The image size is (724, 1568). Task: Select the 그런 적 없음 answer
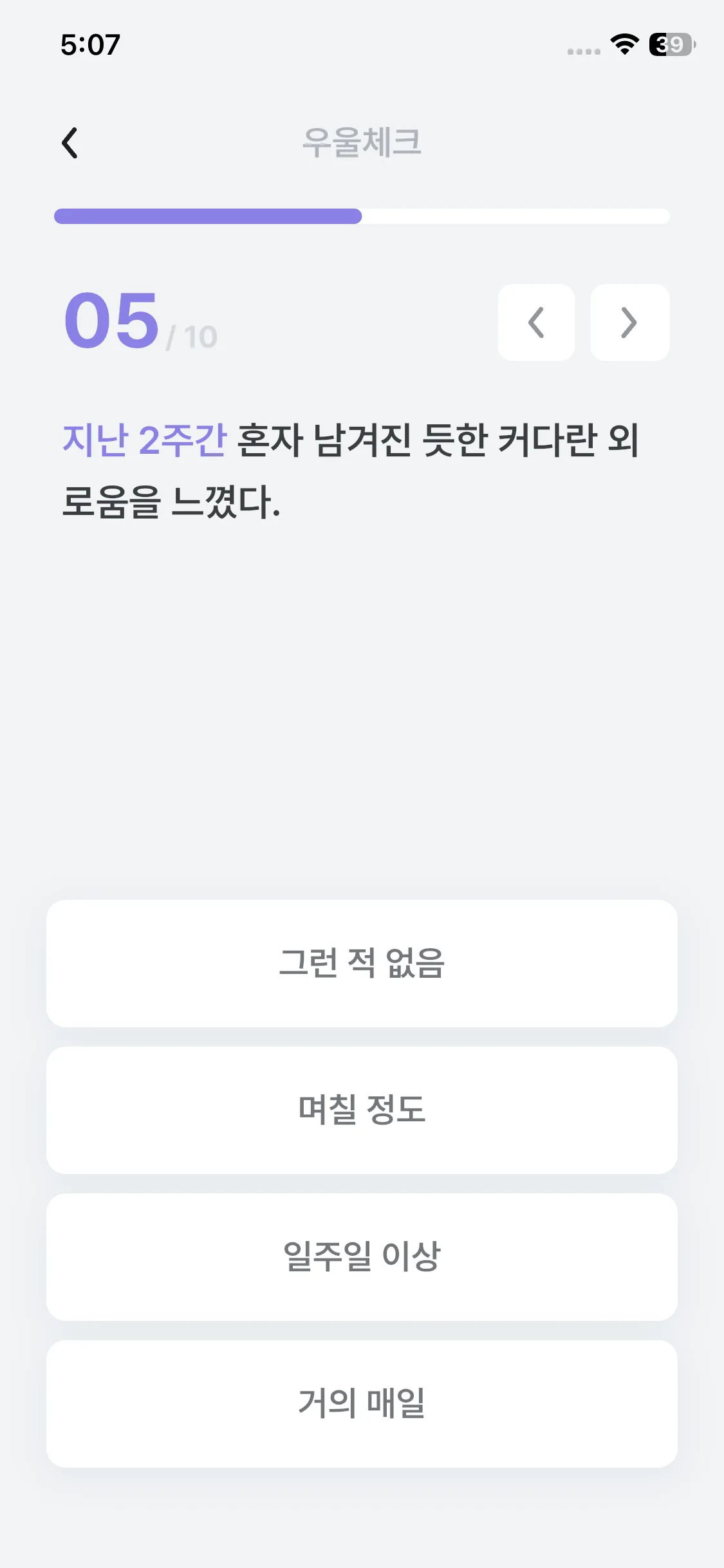click(x=362, y=963)
